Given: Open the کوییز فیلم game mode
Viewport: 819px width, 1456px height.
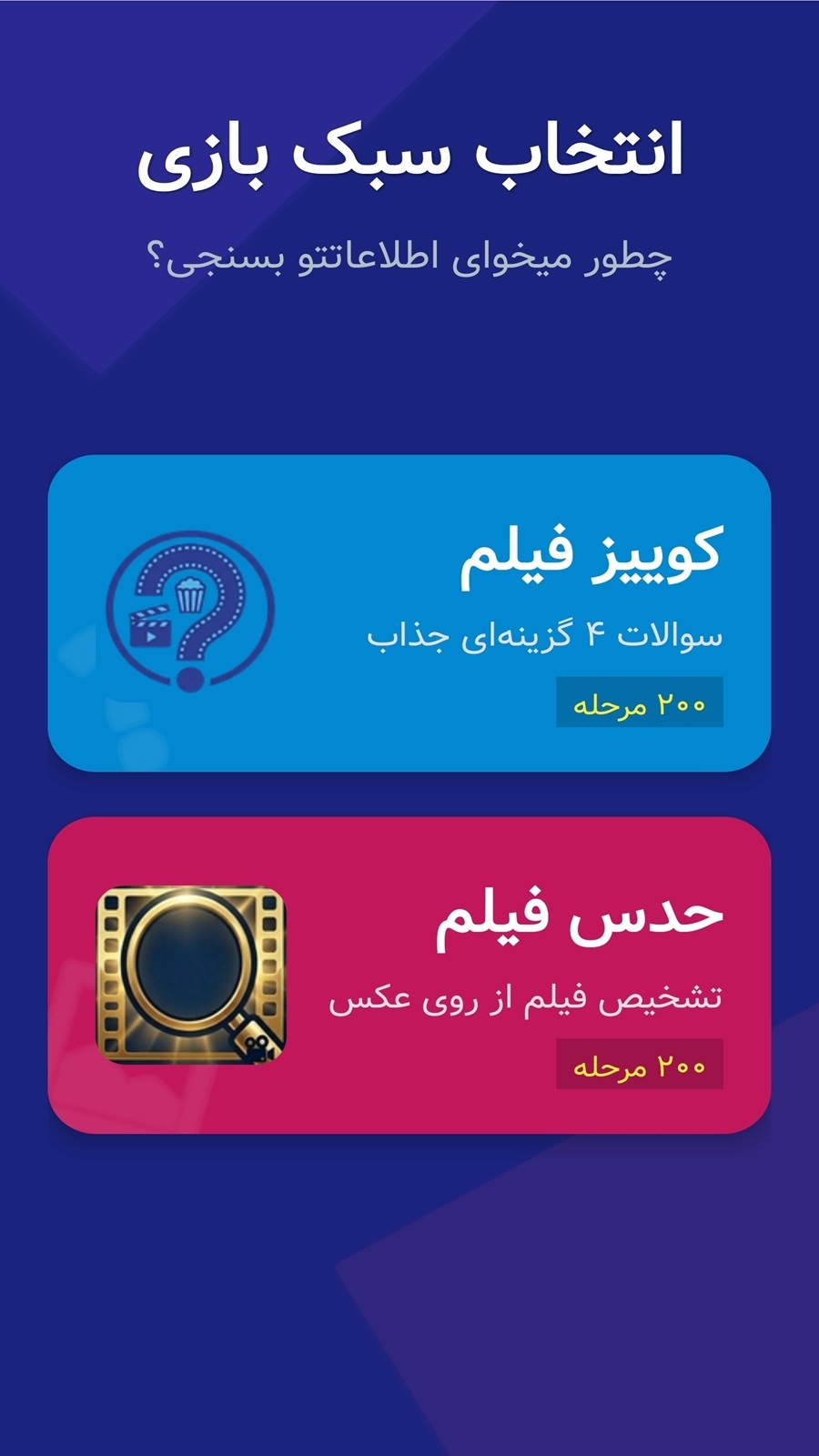Looking at the screenshot, I should point(409,610).
